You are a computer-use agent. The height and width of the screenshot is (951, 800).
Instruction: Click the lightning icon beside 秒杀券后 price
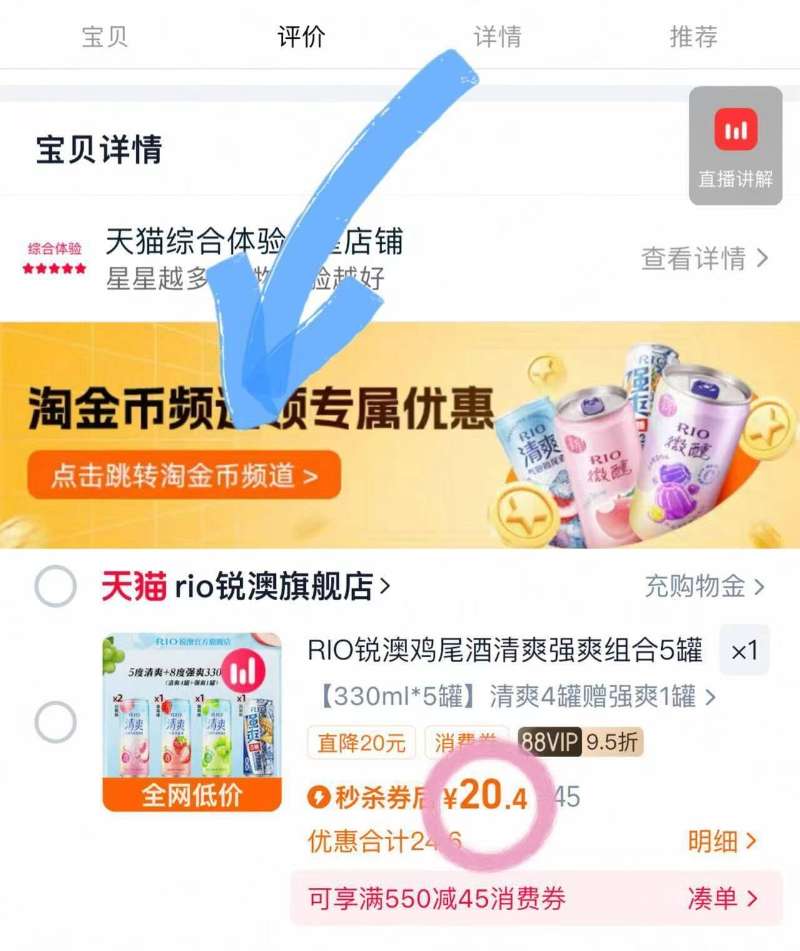point(319,795)
